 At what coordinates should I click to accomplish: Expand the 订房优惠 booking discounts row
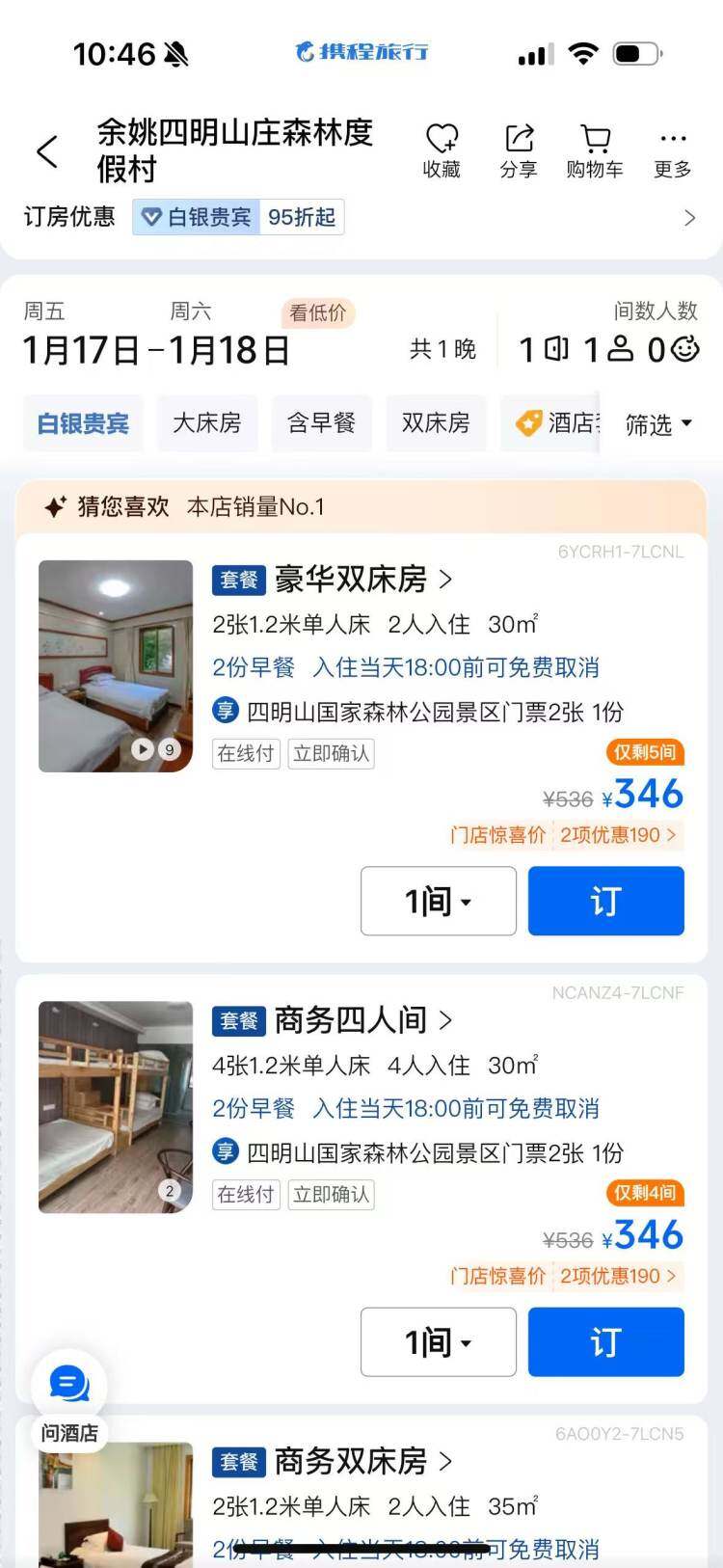coord(688,218)
